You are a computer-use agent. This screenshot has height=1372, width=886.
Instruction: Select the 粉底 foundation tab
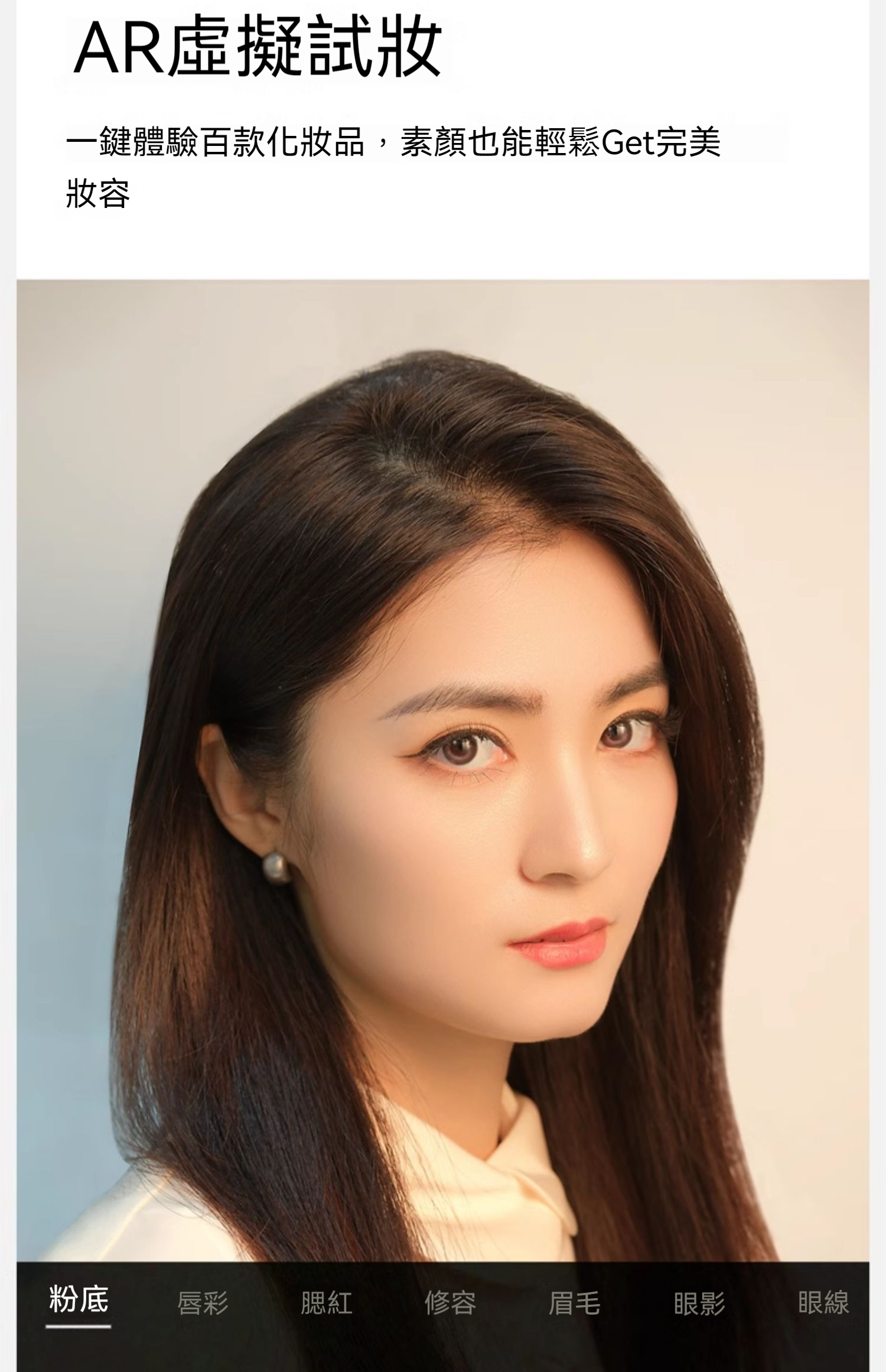click(x=79, y=1299)
